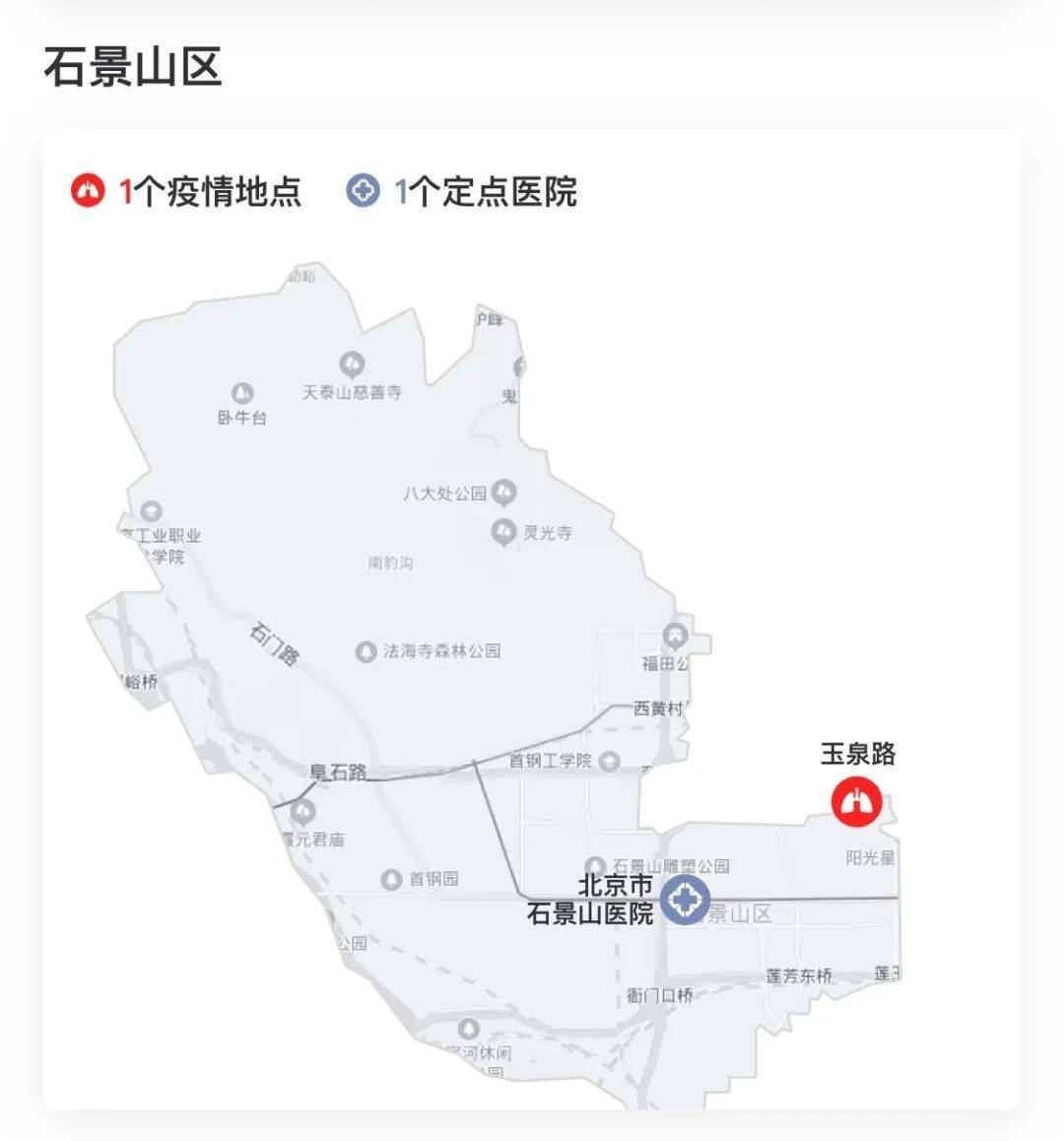Tap the 玉泉路 epidemic location marker
The width and height of the screenshot is (1064, 1141).
856,802
